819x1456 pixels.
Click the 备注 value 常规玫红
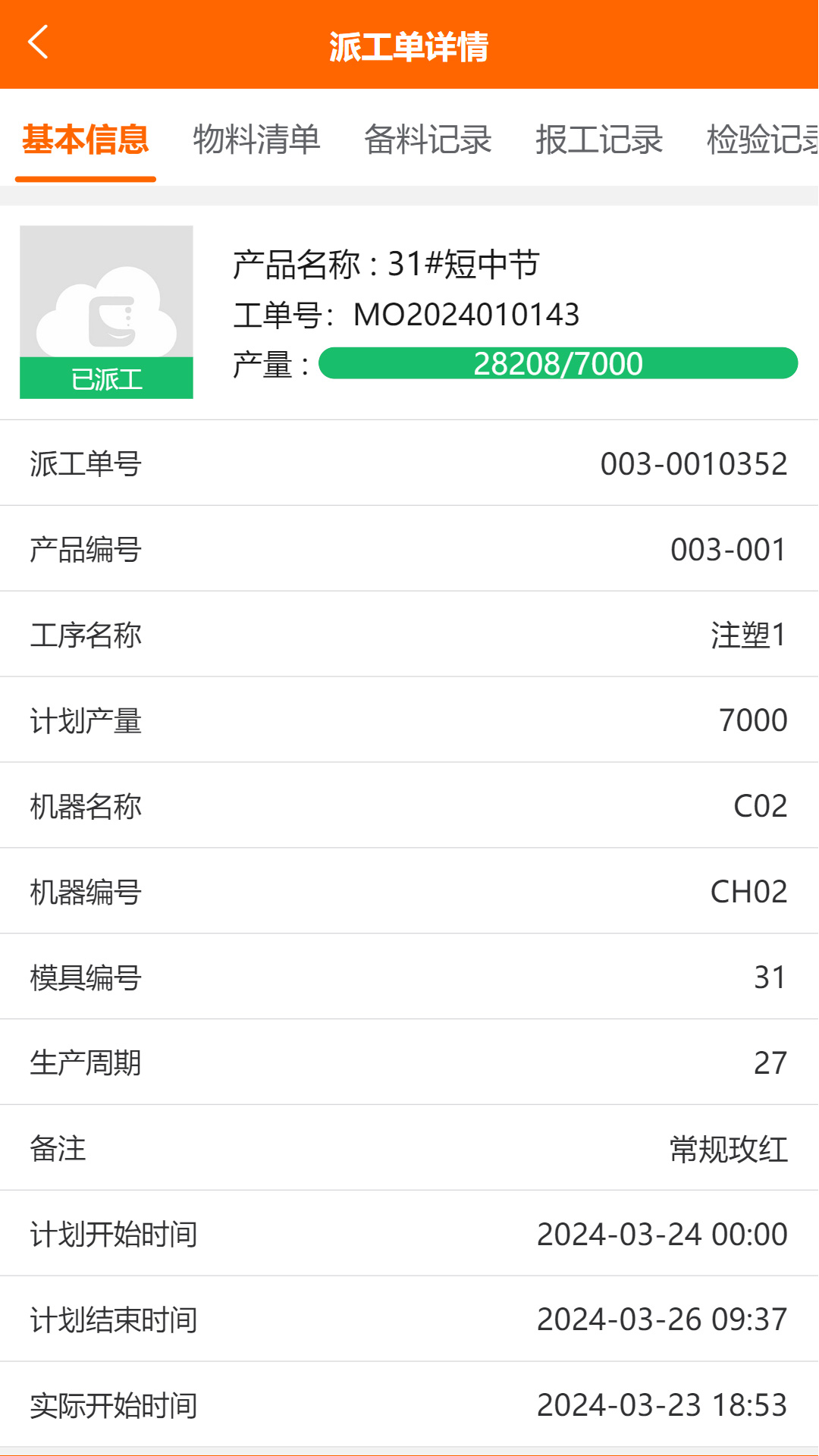click(729, 1147)
